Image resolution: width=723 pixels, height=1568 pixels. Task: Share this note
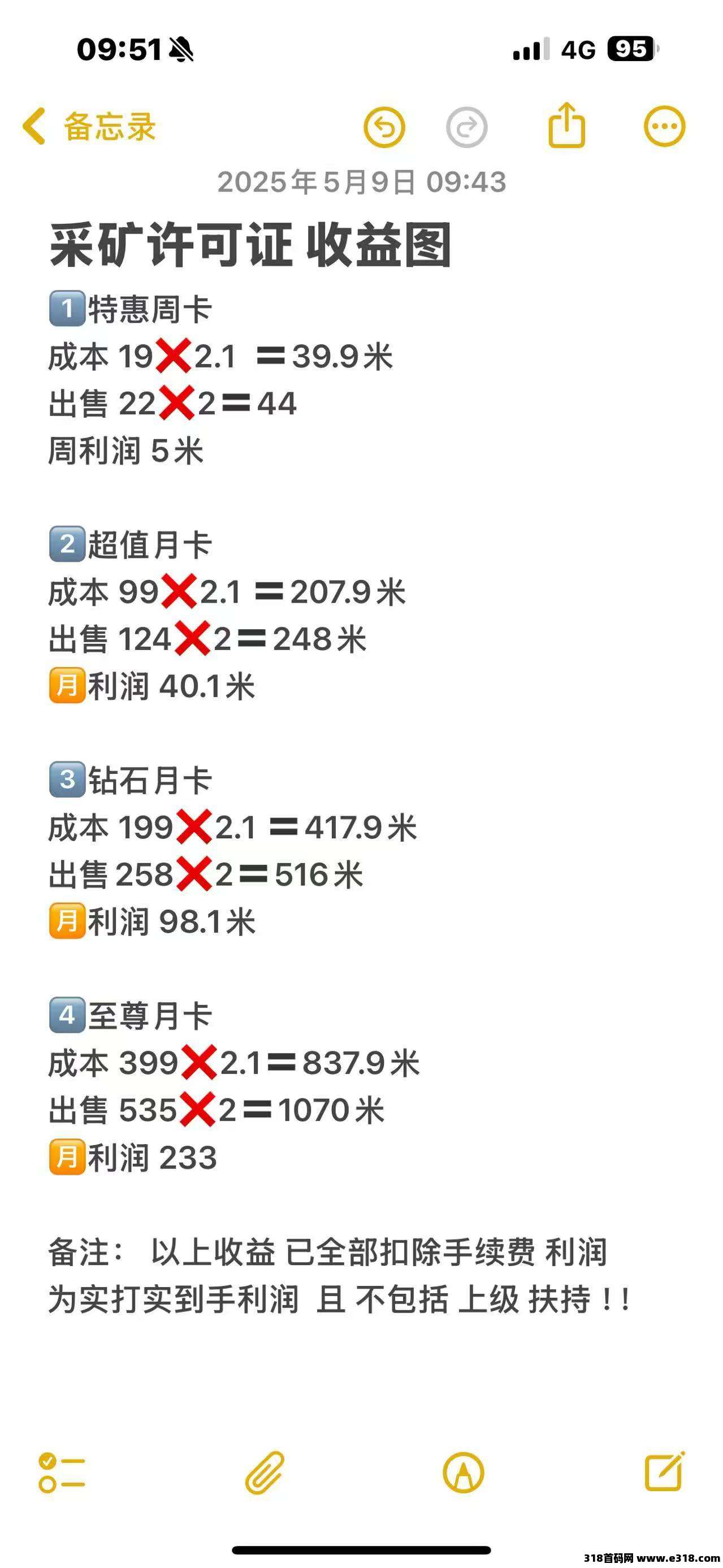566,125
